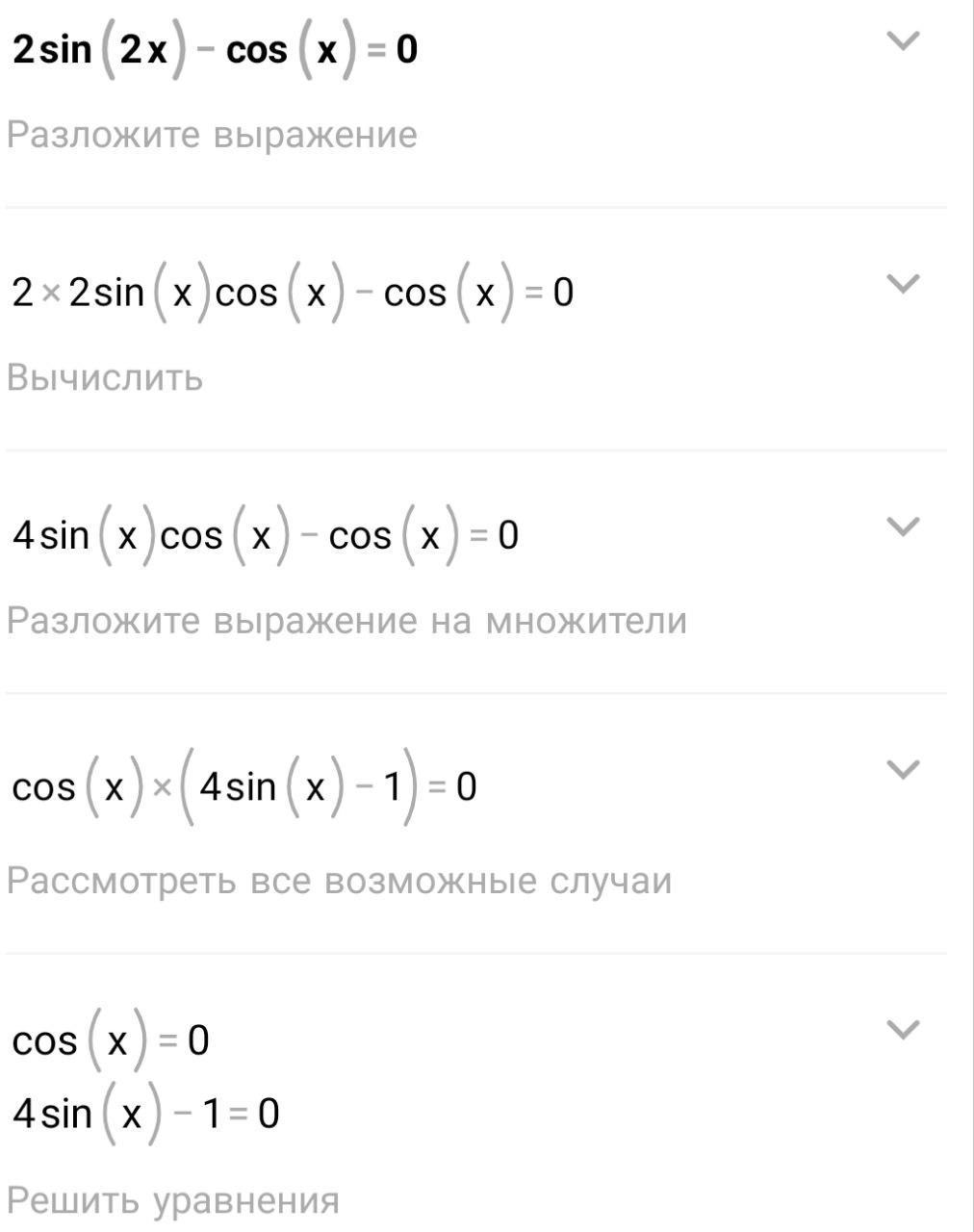Expand the step 2×2sin(x)cos(x) − cos(x) = 0
Viewport: 974px width, 1232px height.
(x=902, y=284)
